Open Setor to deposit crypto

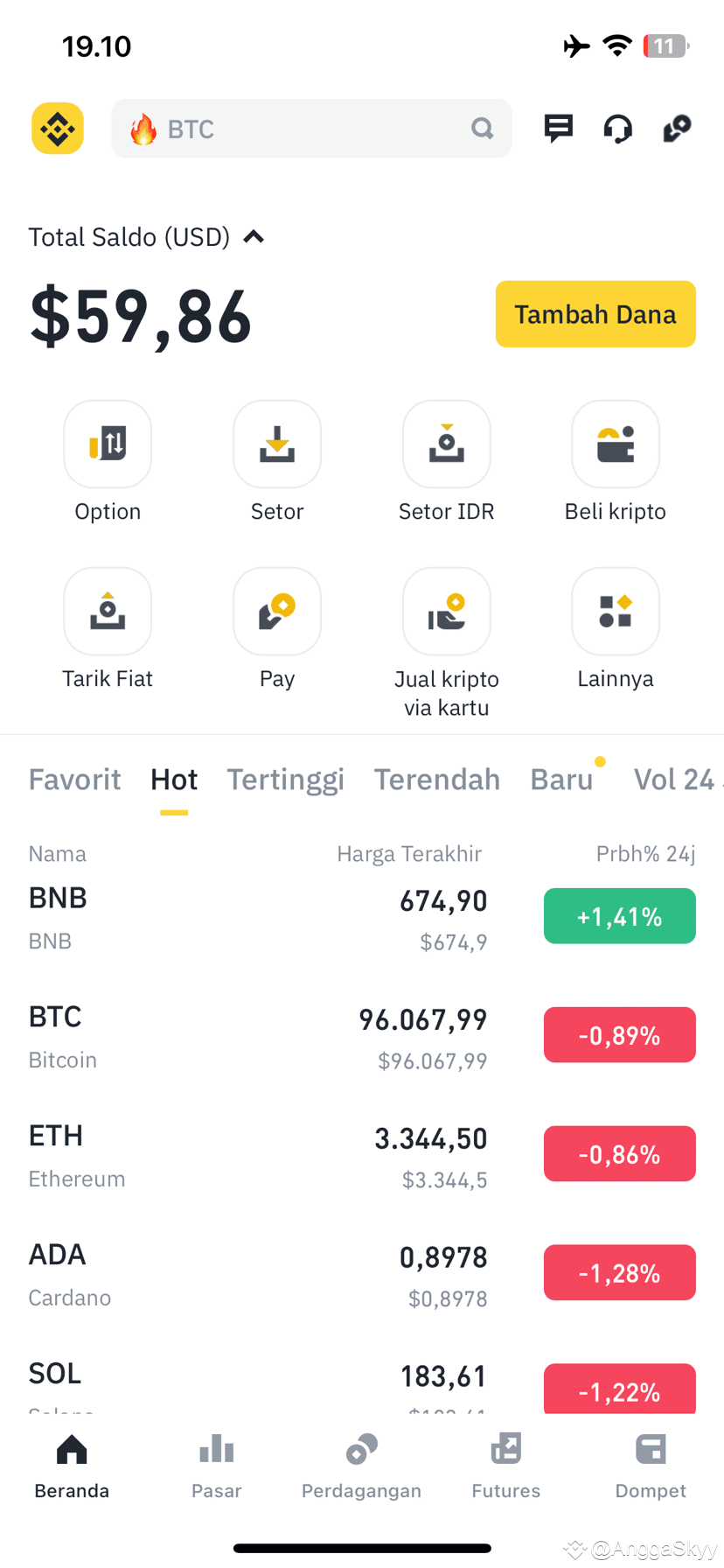coord(277,444)
